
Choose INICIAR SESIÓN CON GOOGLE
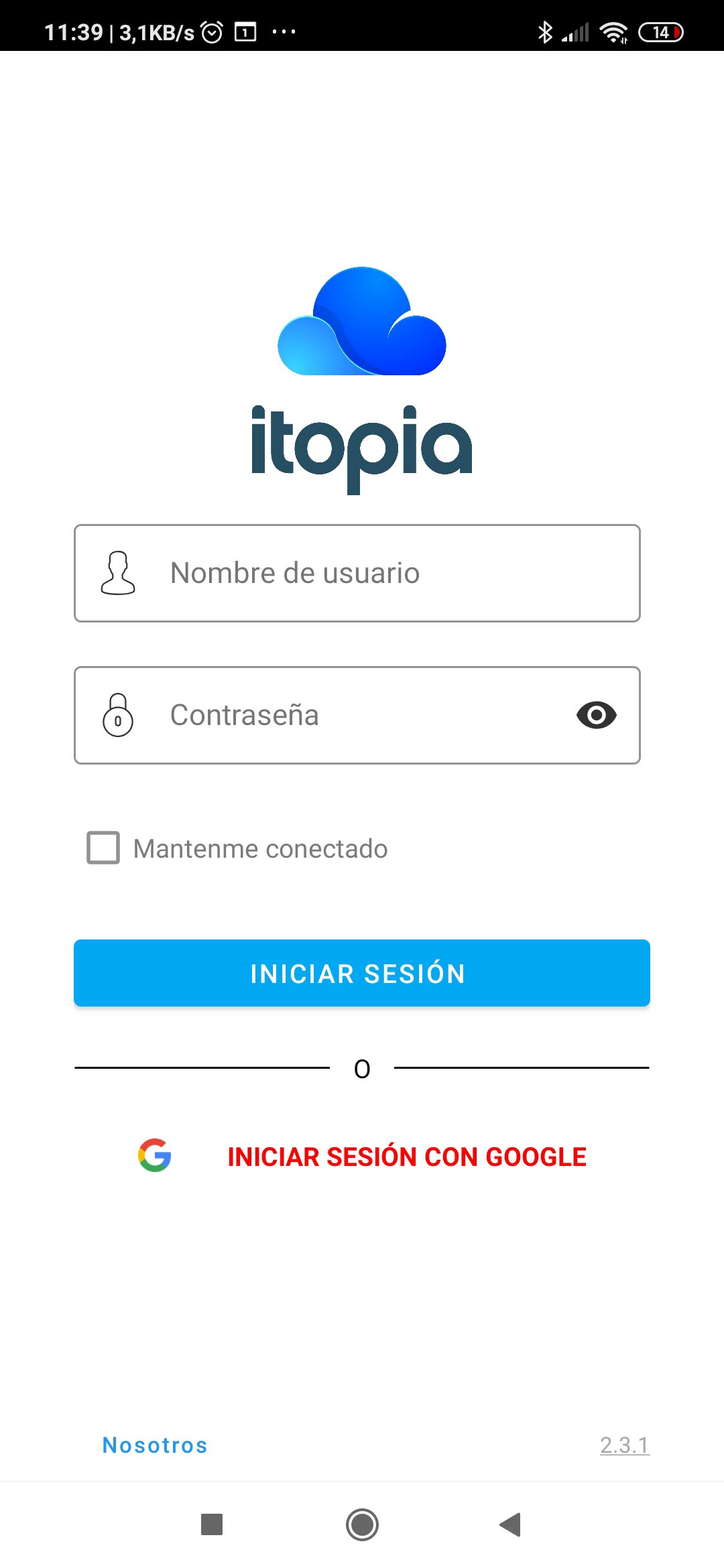pos(407,1156)
